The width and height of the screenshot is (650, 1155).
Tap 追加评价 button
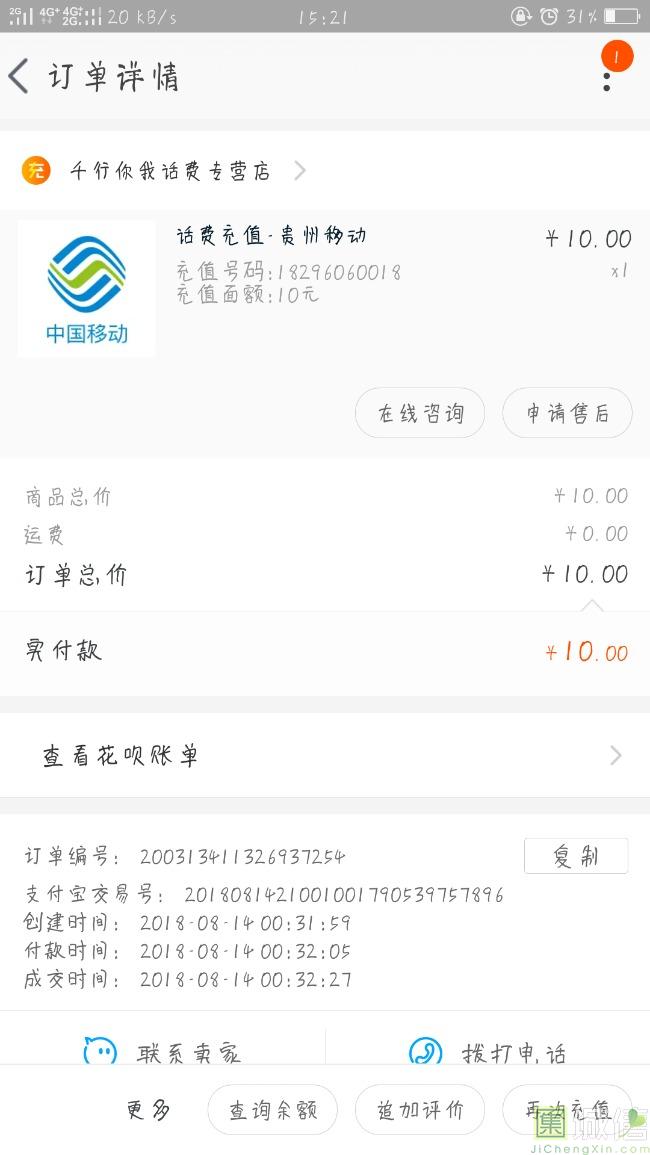pyautogui.click(x=420, y=1110)
